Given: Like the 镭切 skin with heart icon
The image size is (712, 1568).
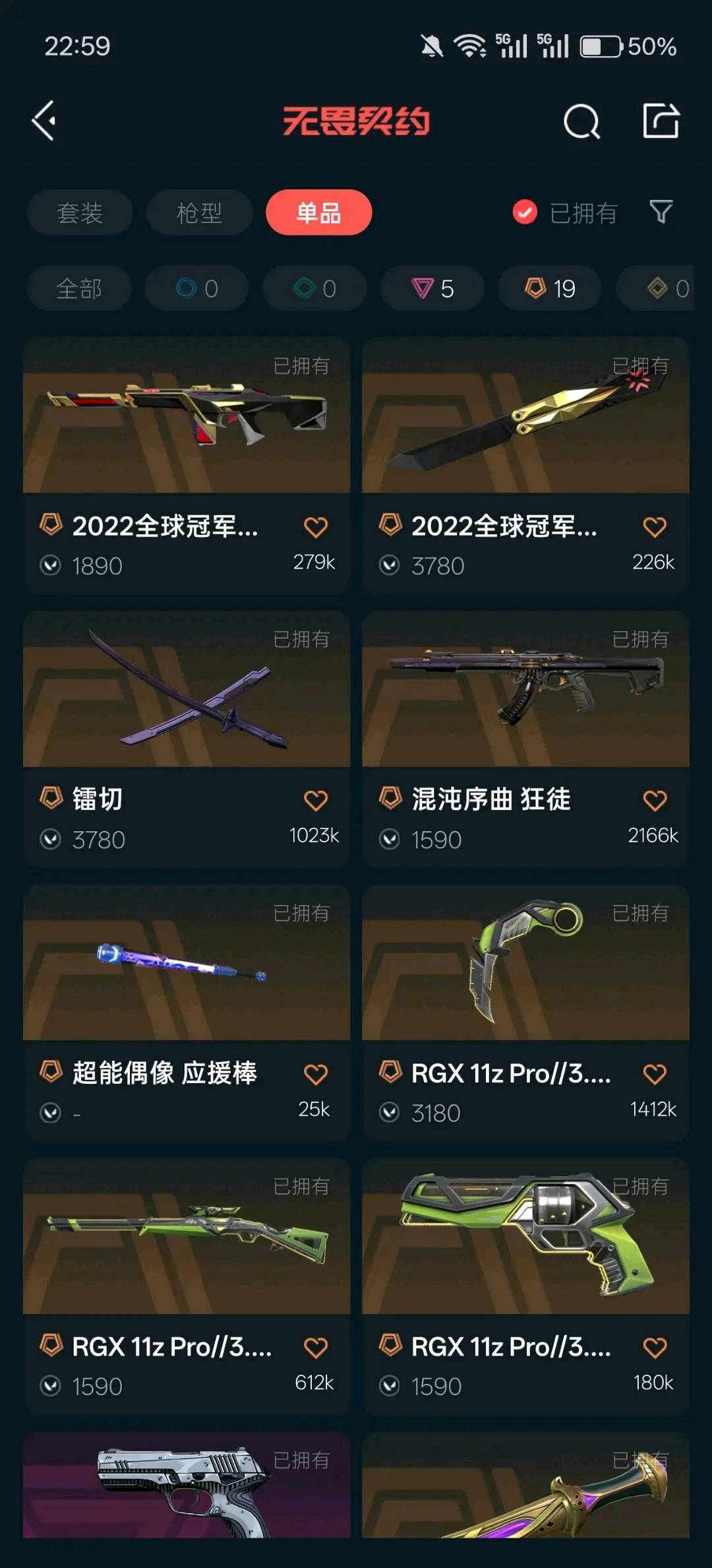Looking at the screenshot, I should click(316, 800).
